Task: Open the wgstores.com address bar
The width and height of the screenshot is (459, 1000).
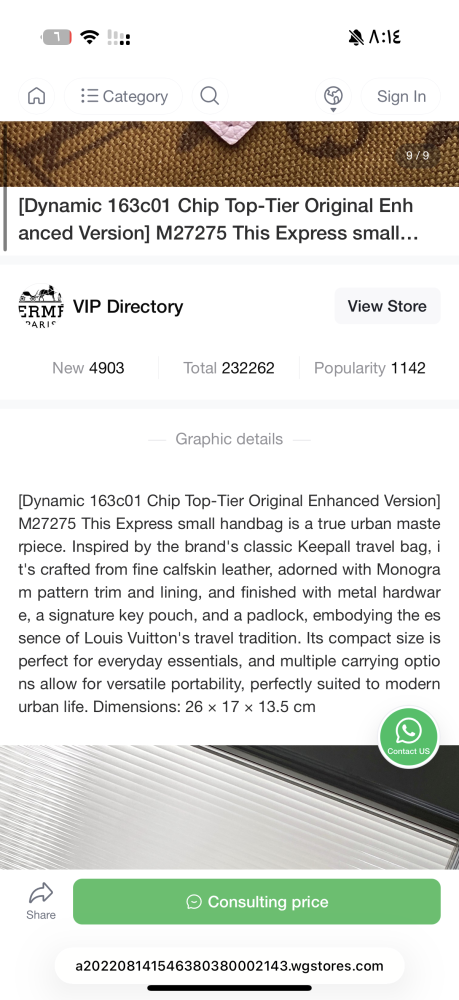Action: point(230,966)
